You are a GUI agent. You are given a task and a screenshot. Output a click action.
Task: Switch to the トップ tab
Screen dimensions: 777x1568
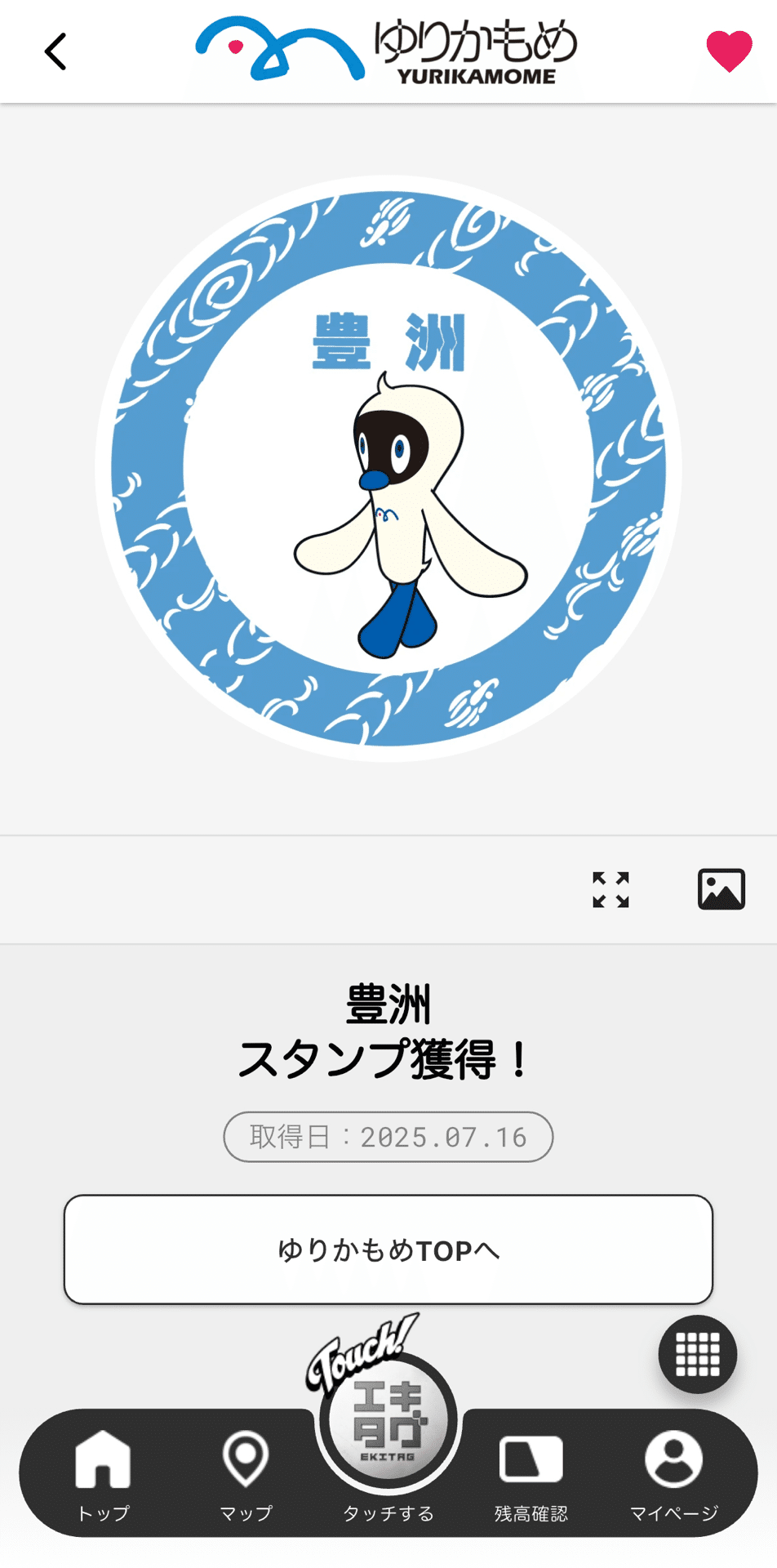pyautogui.click(x=103, y=1474)
